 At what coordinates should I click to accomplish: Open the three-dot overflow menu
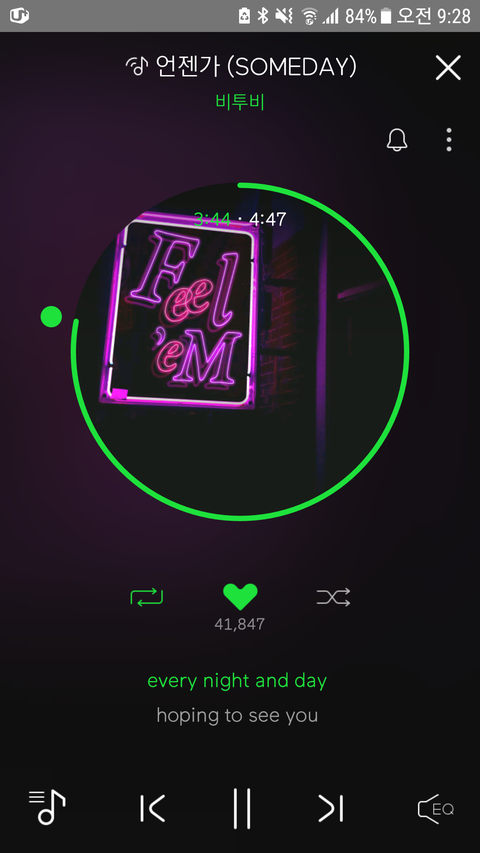coord(448,140)
